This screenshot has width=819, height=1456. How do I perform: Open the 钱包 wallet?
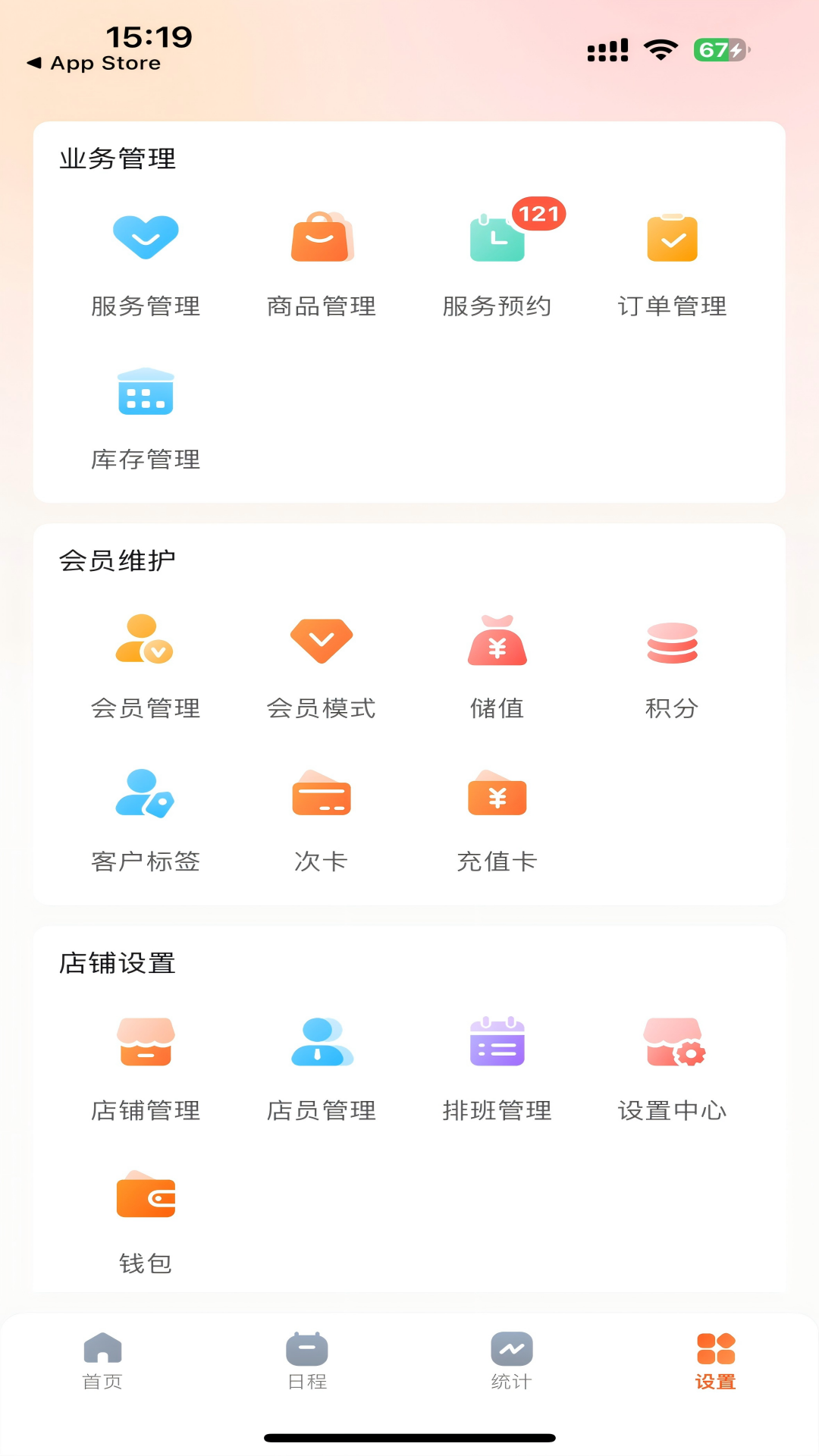146,1219
